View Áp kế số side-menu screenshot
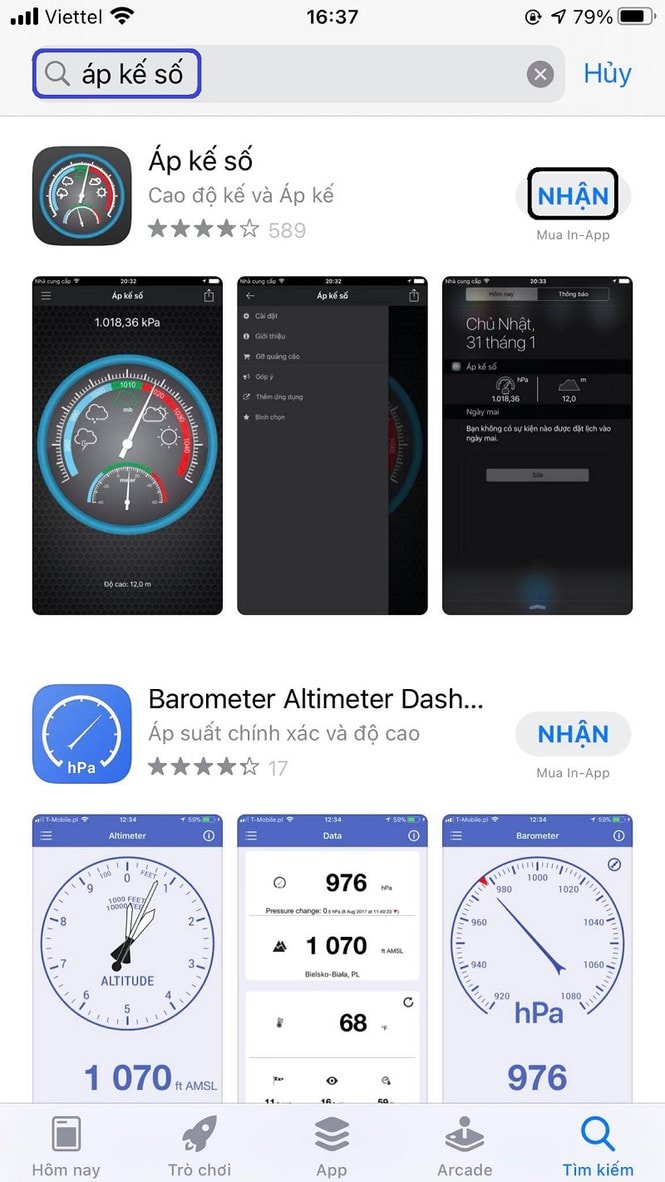 332,445
